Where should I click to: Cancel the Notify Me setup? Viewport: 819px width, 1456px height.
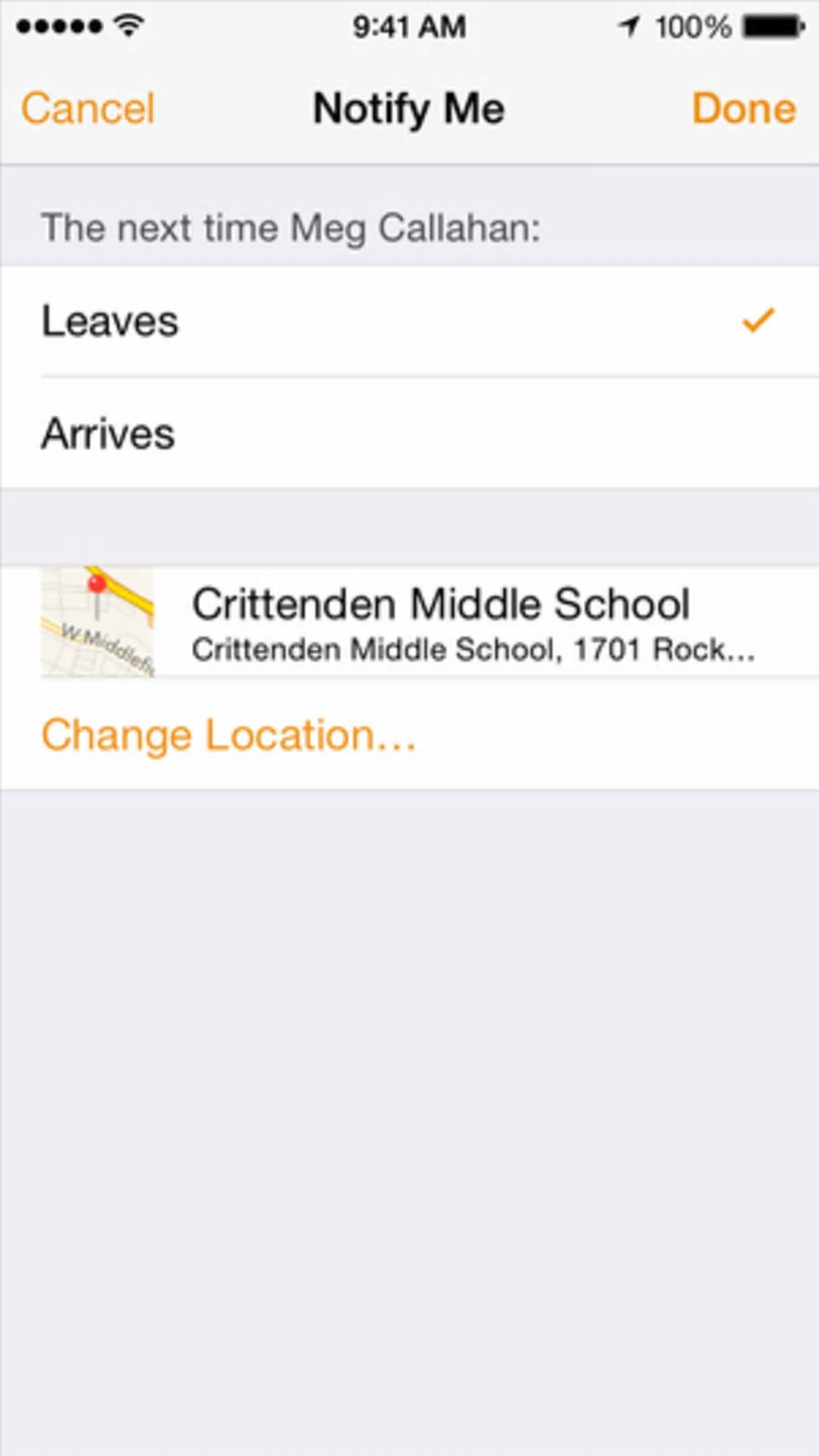(x=88, y=108)
